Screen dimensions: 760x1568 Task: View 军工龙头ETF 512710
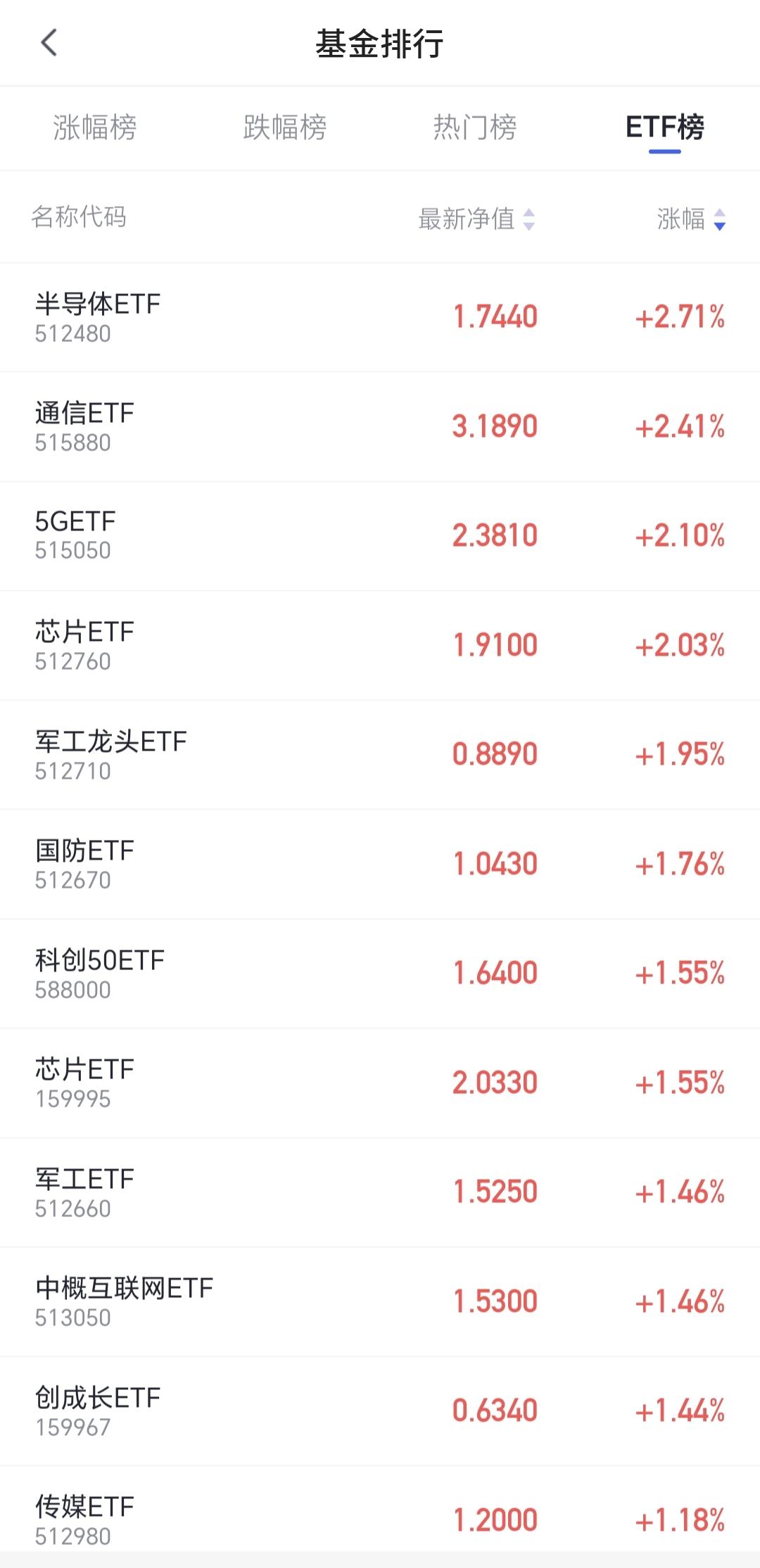(380, 755)
